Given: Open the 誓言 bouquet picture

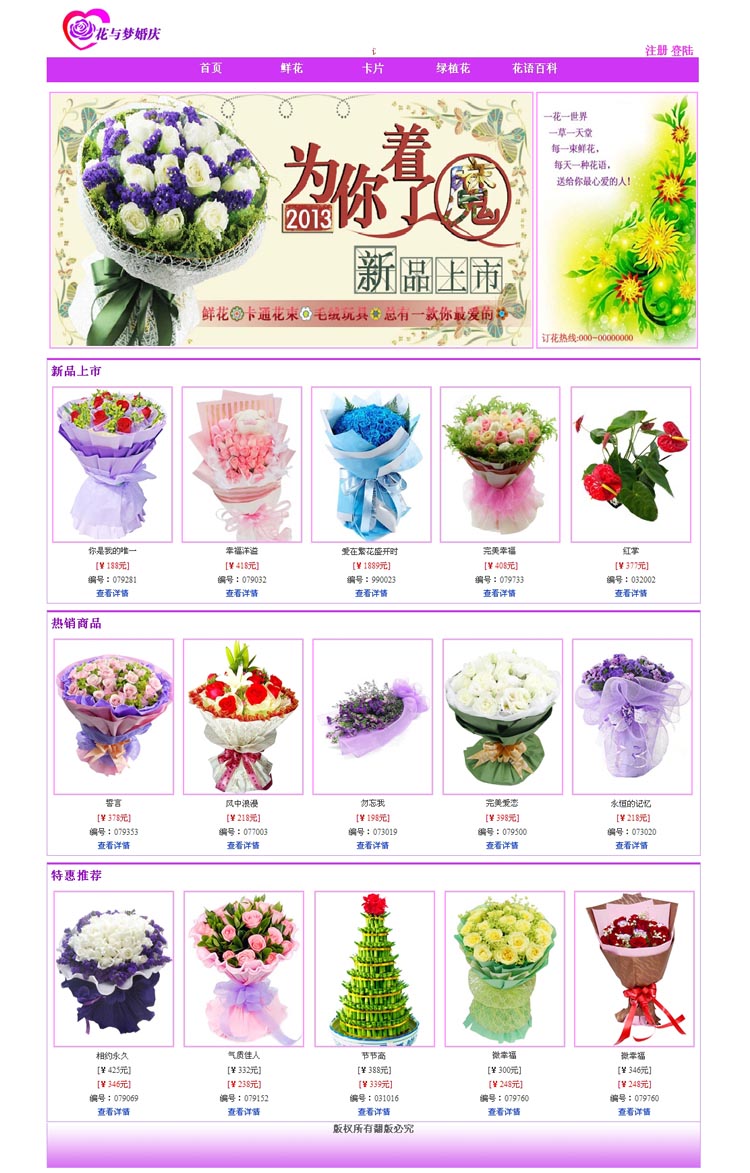Looking at the screenshot, I should pyautogui.click(x=113, y=716).
